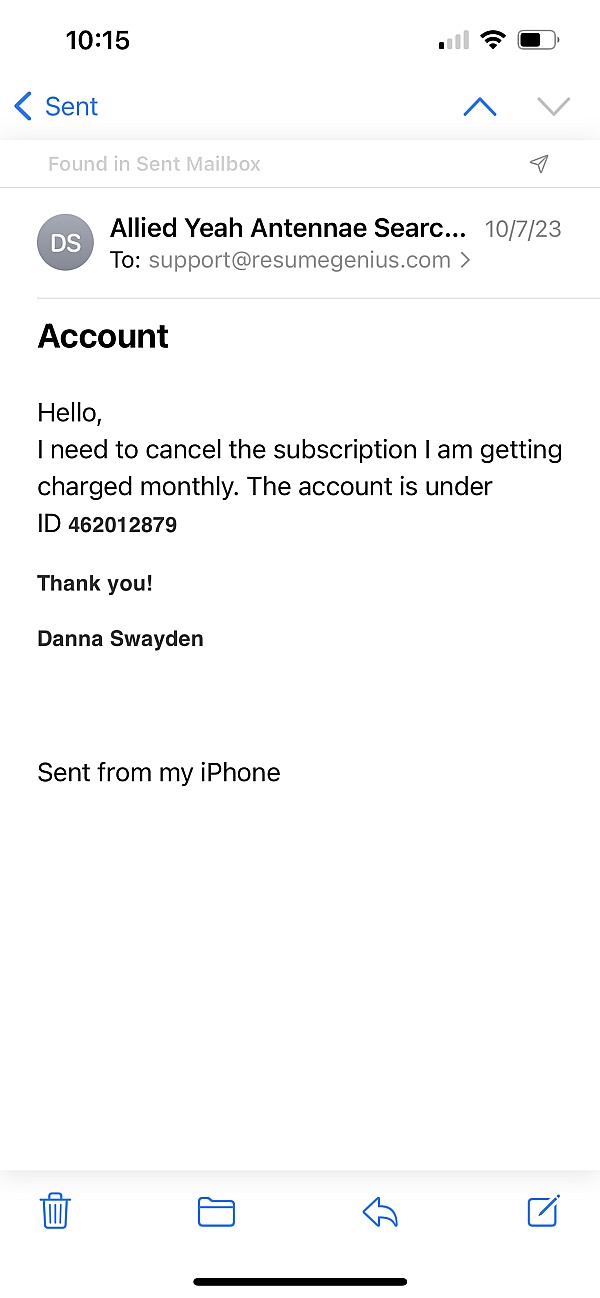This screenshot has width=600, height=1298.
Task: Open the reply options arrow
Action: (380, 1212)
